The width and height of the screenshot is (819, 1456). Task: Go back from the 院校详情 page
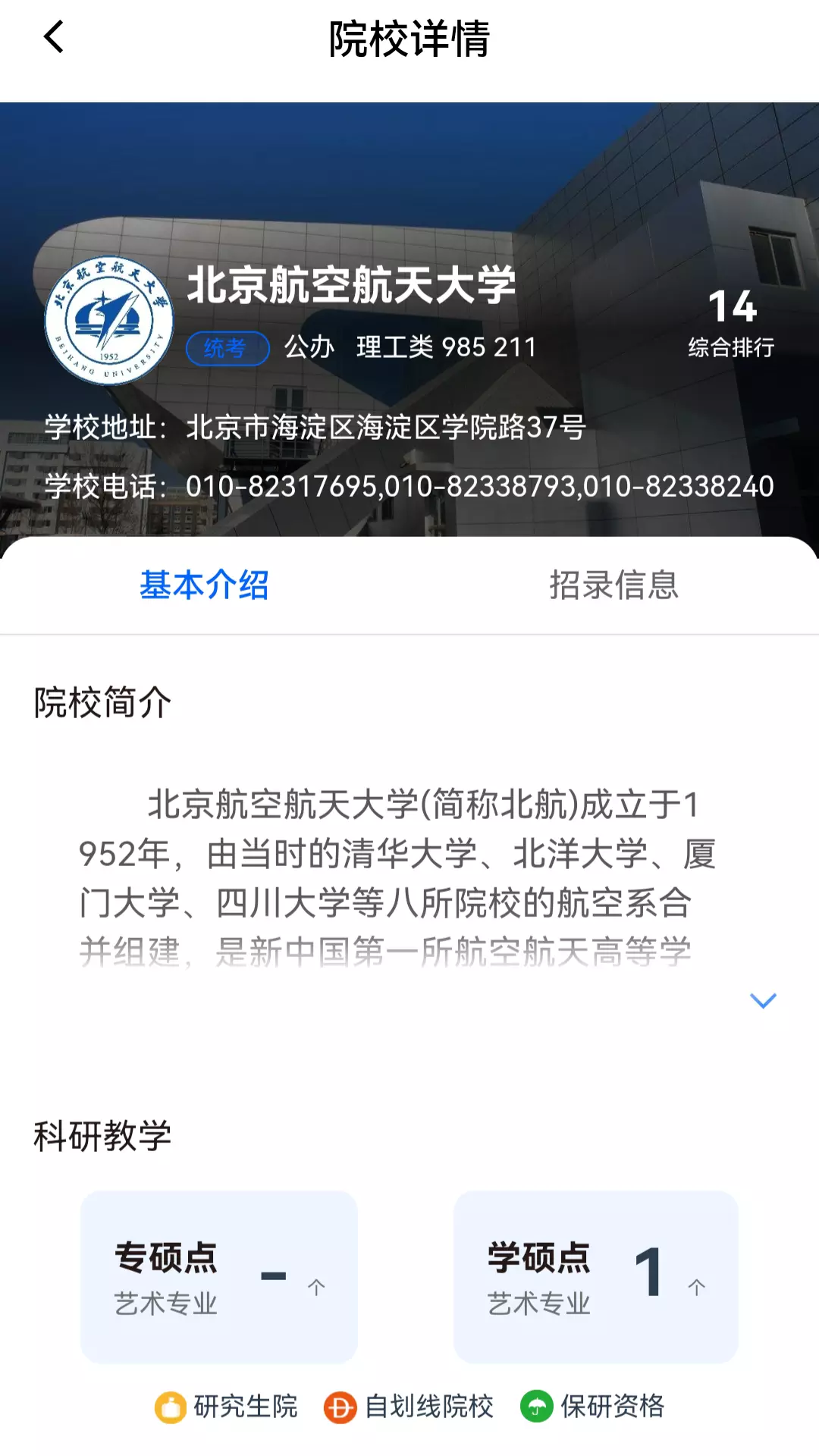[53, 37]
